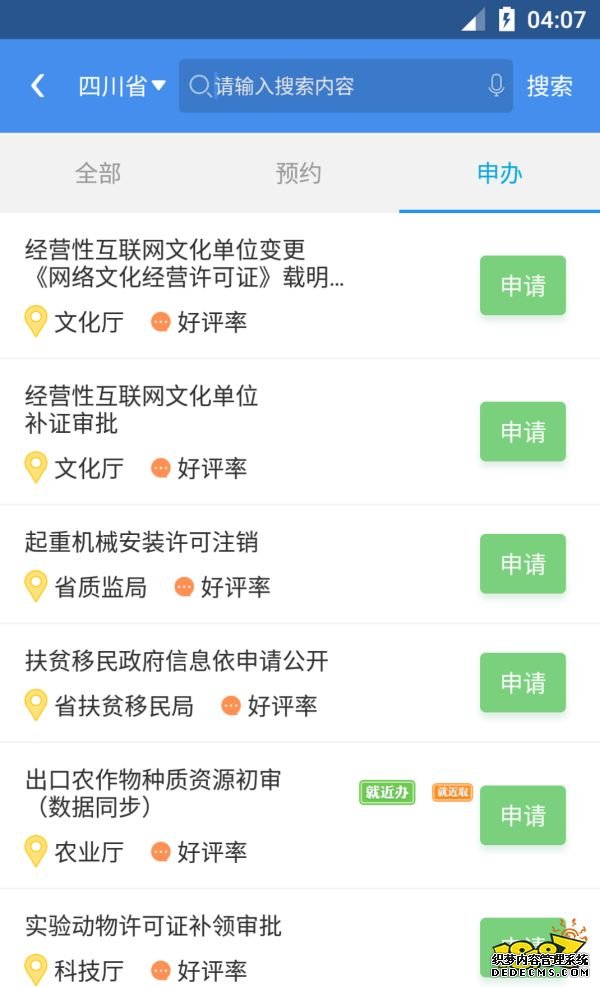Image resolution: width=600 pixels, height=987 pixels.
Task: Apply for 出口农作物种质资源初审
Action: tap(523, 815)
